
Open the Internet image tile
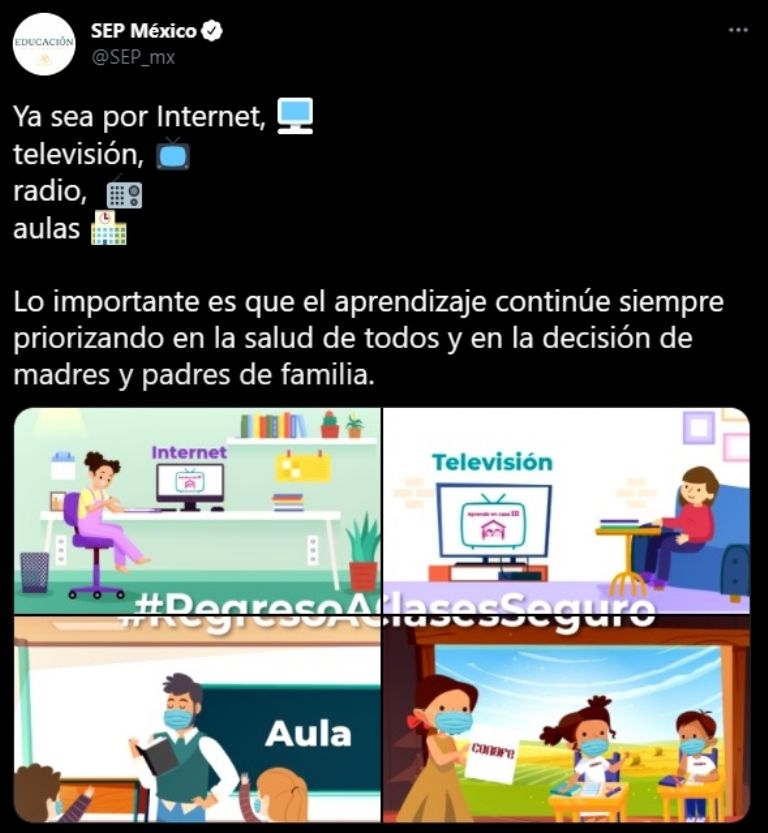coord(197,508)
